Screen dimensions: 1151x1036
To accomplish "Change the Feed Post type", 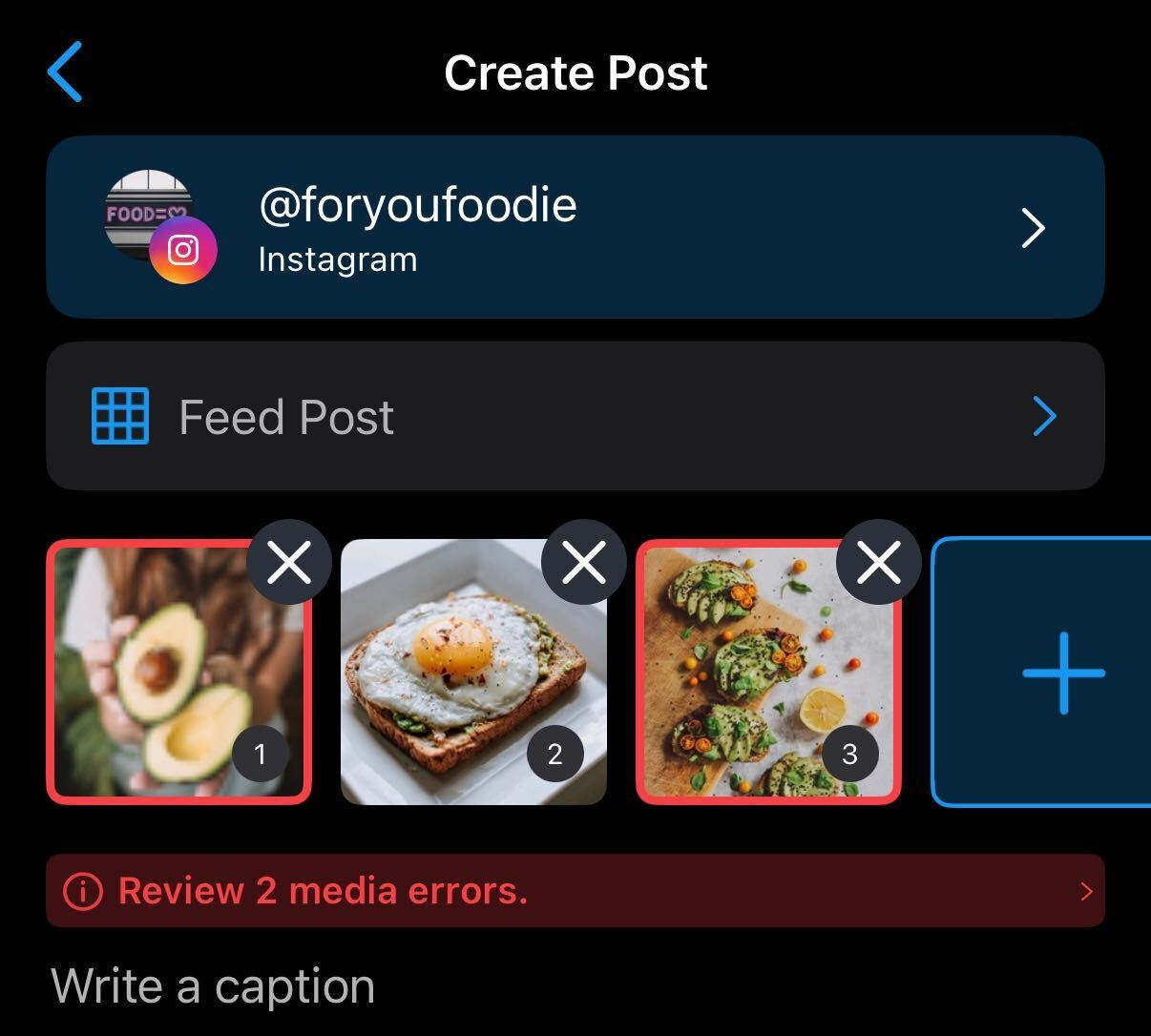I will 575,416.
